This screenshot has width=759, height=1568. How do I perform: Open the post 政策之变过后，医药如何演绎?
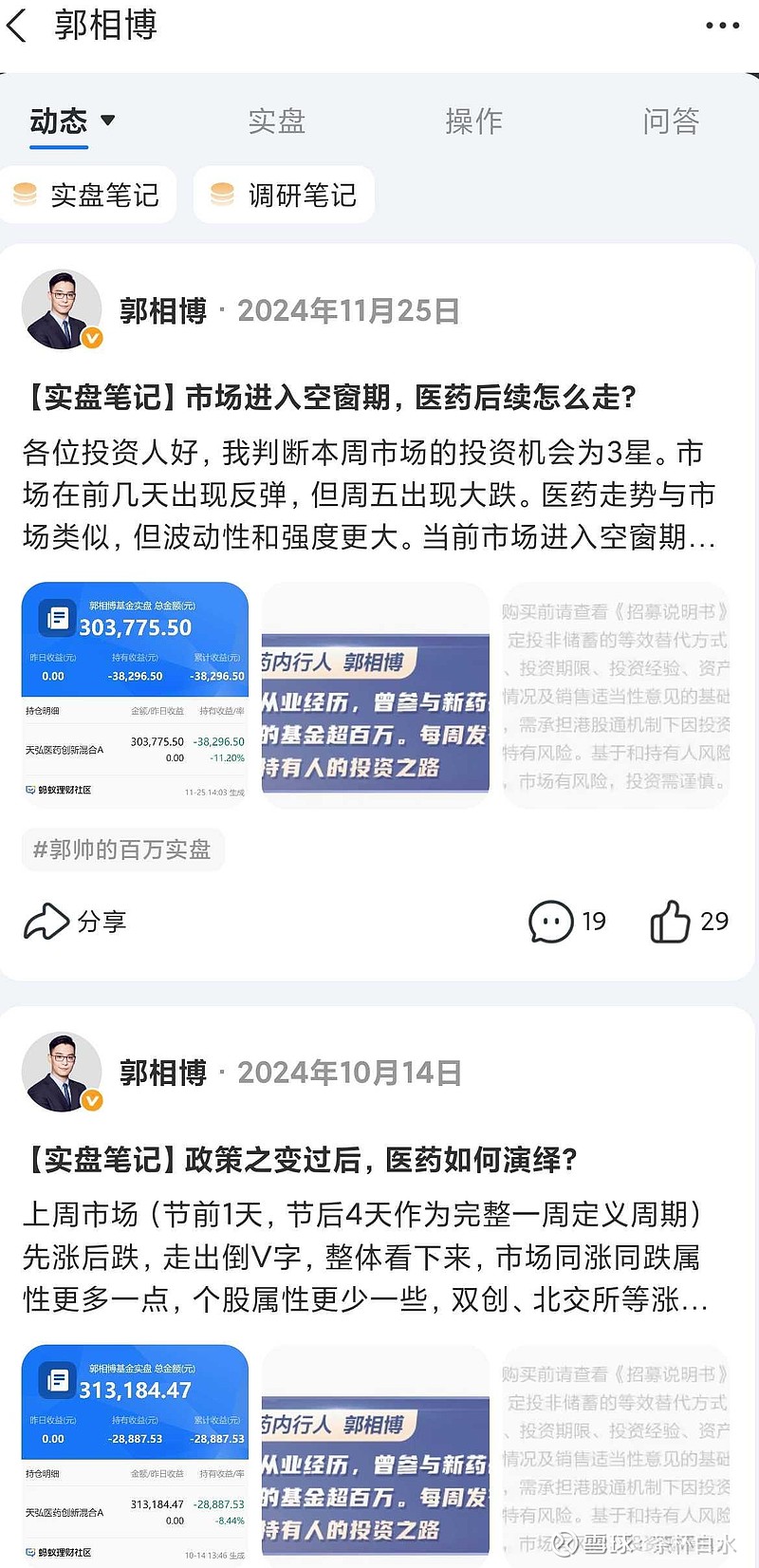(x=300, y=1160)
